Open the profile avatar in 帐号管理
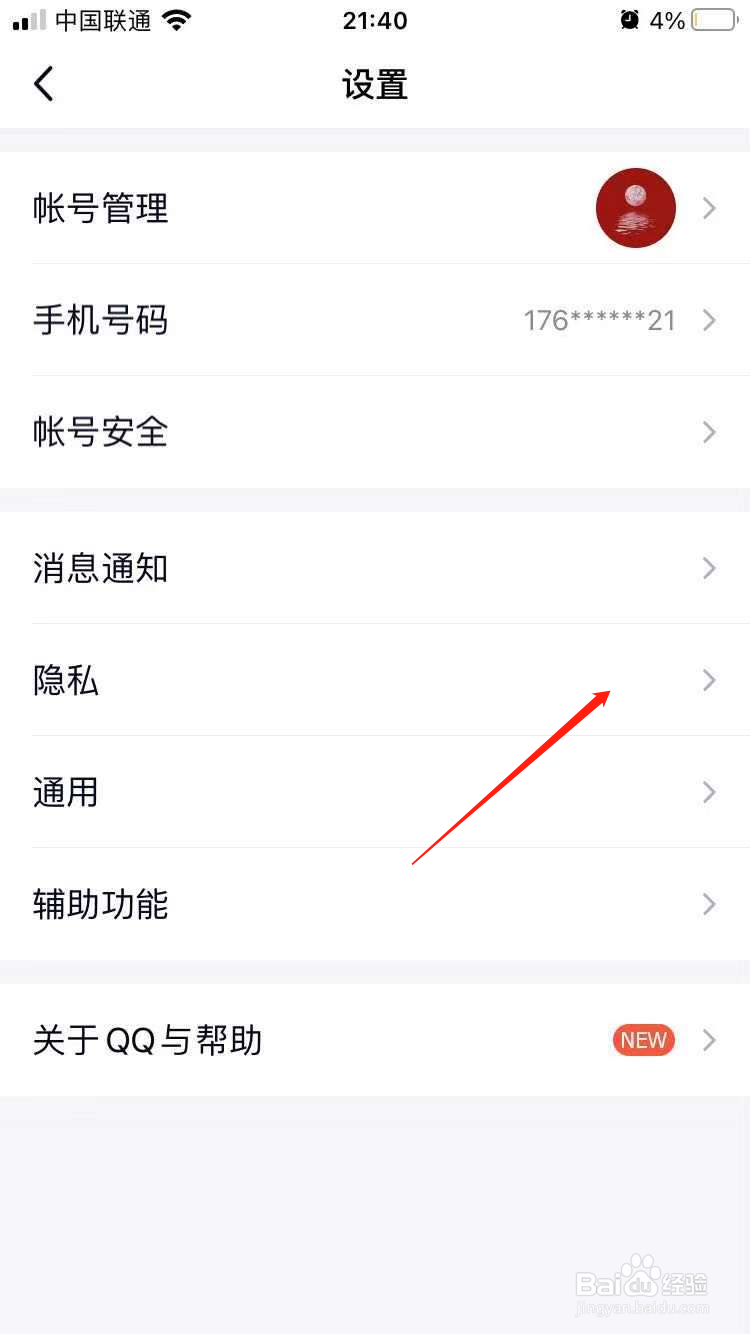The image size is (750, 1334). point(635,208)
